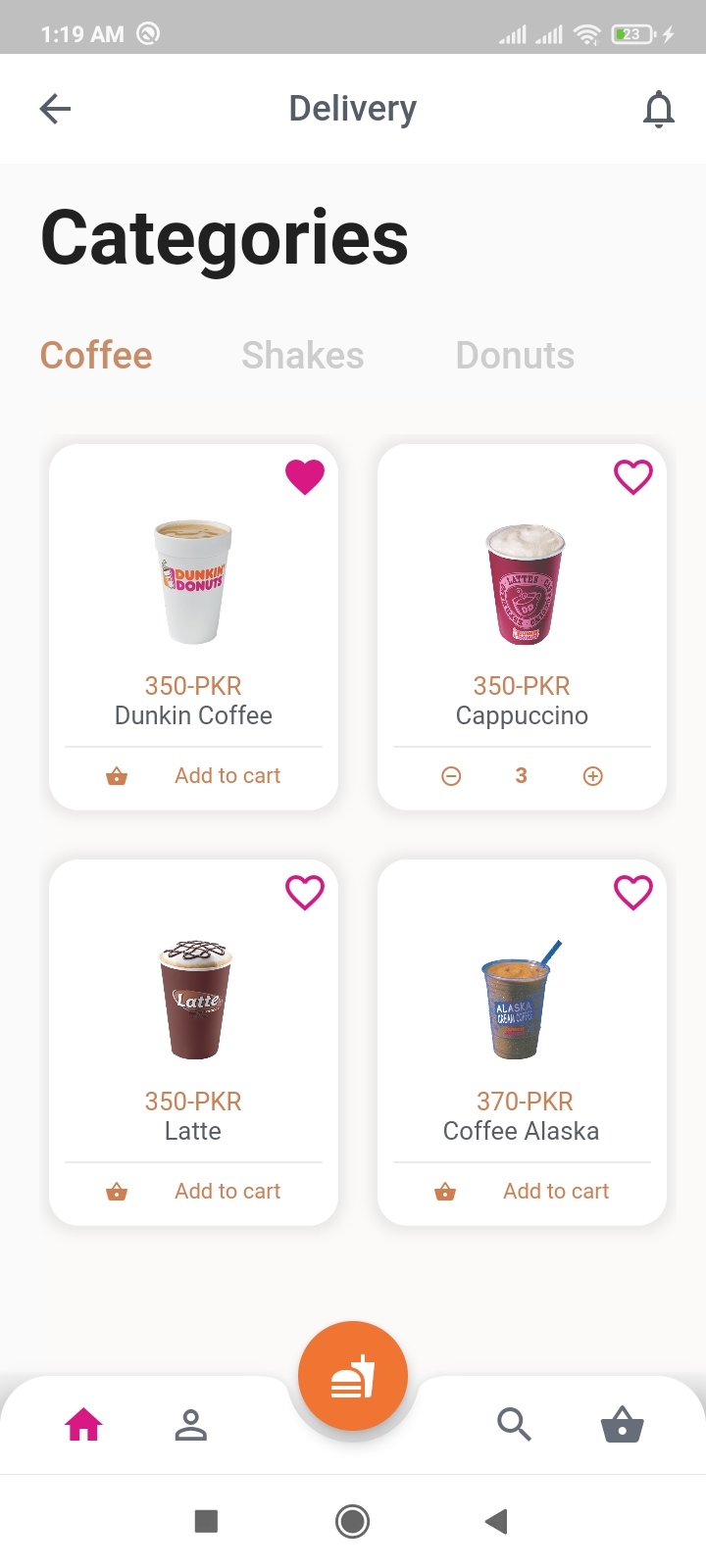Decrease Cappuccino quantity with minus button
This screenshot has height=1568, width=706.
click(x=450, y=775)
